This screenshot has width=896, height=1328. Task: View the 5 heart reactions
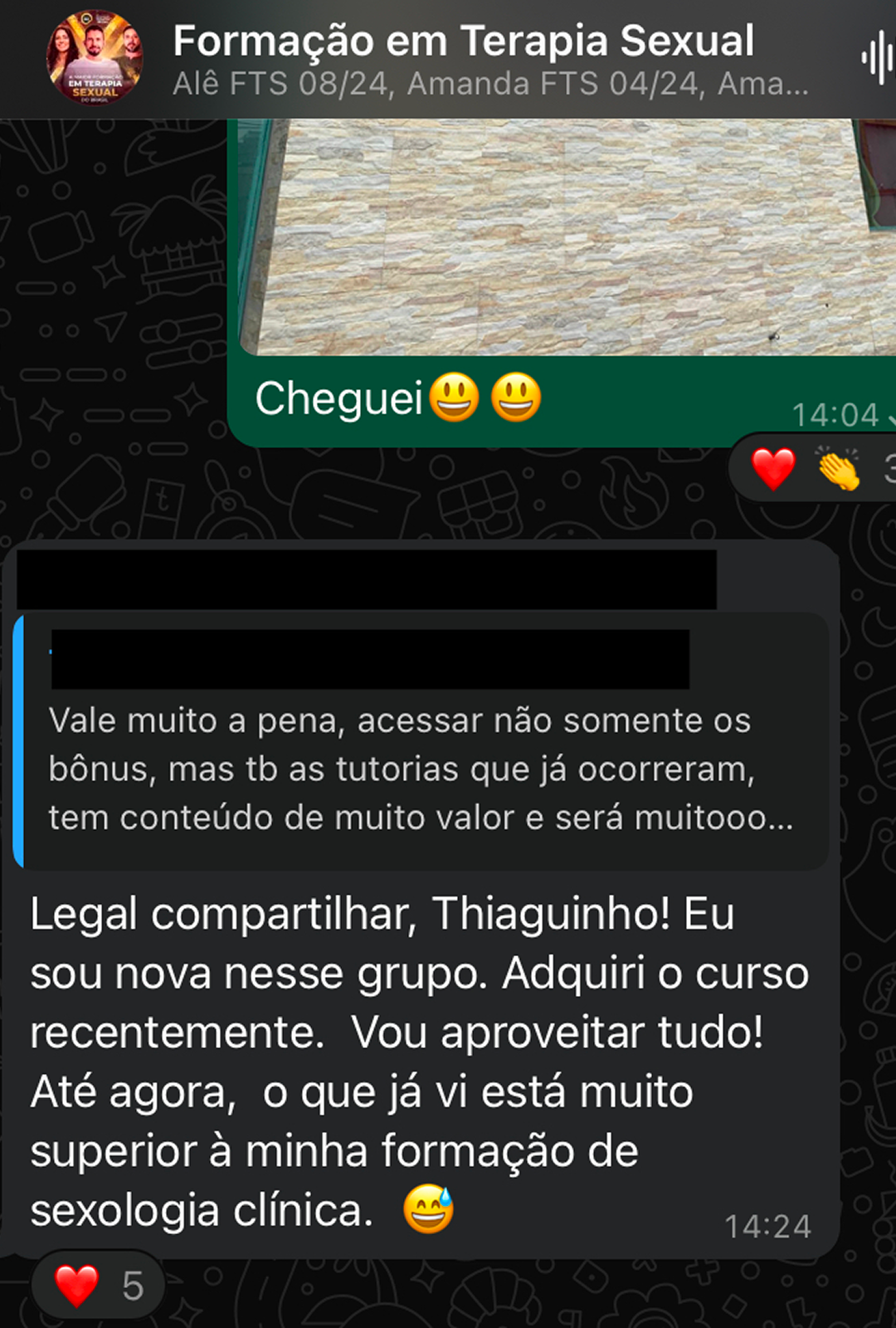[98, 1286]
